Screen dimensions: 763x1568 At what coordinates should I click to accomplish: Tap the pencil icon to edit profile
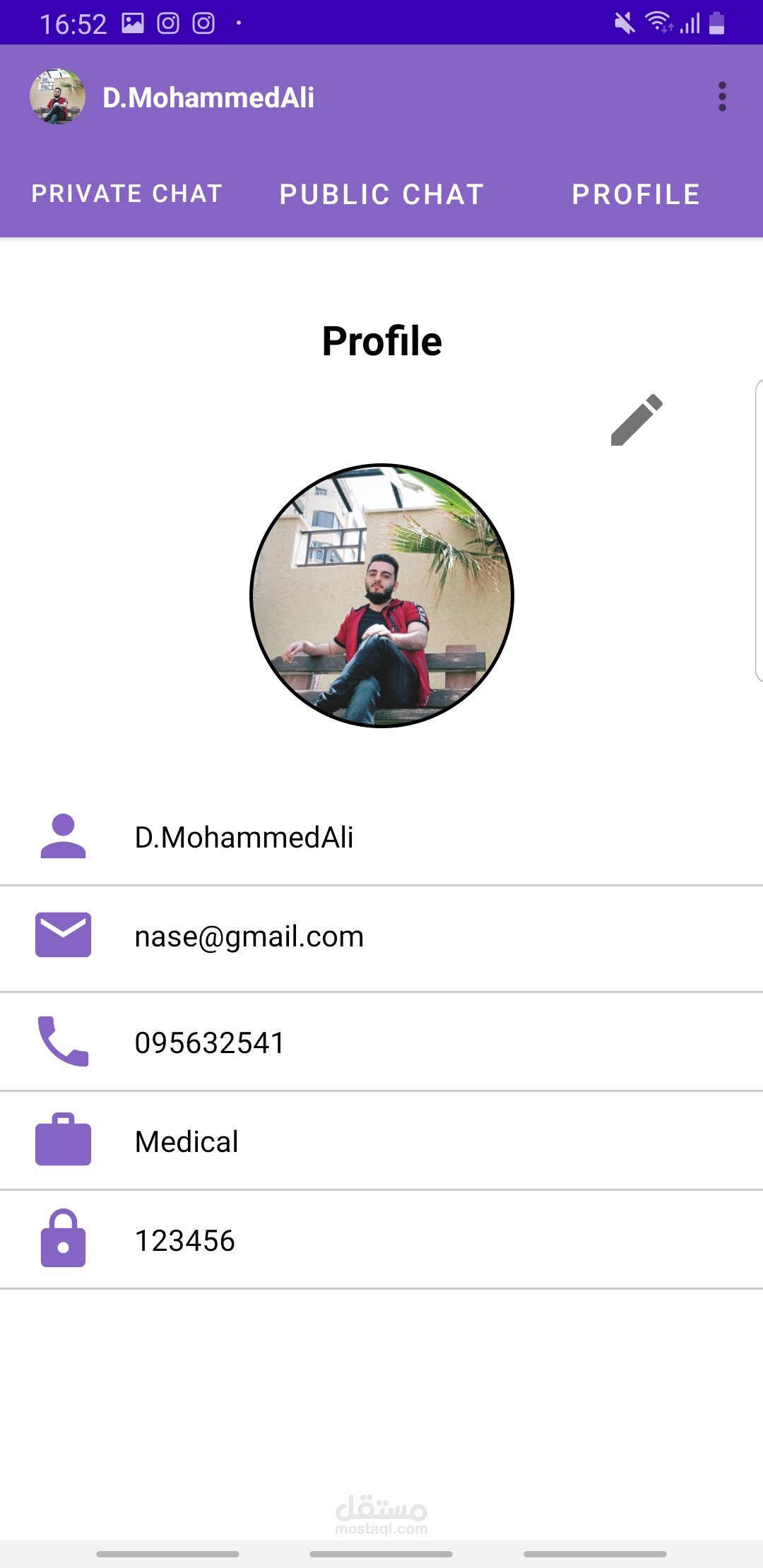[x=637, y=420]
